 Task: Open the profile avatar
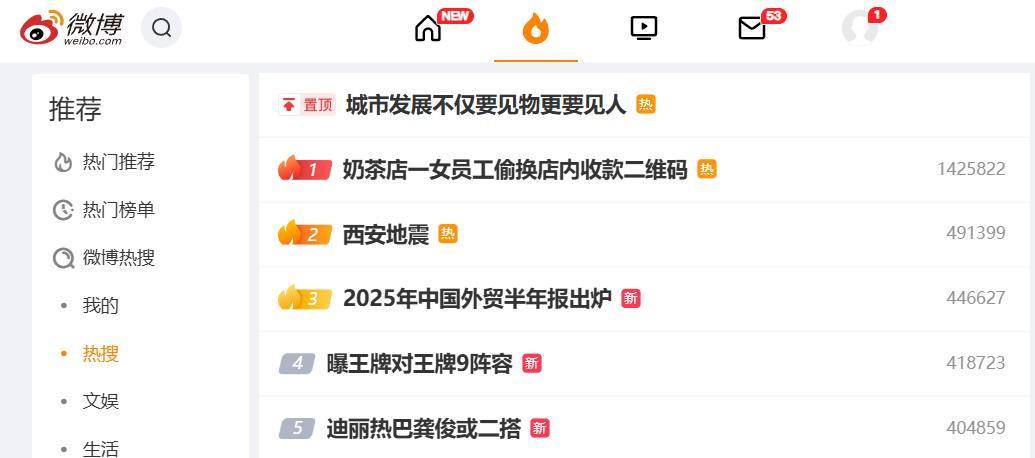click(x=860, y=28)
